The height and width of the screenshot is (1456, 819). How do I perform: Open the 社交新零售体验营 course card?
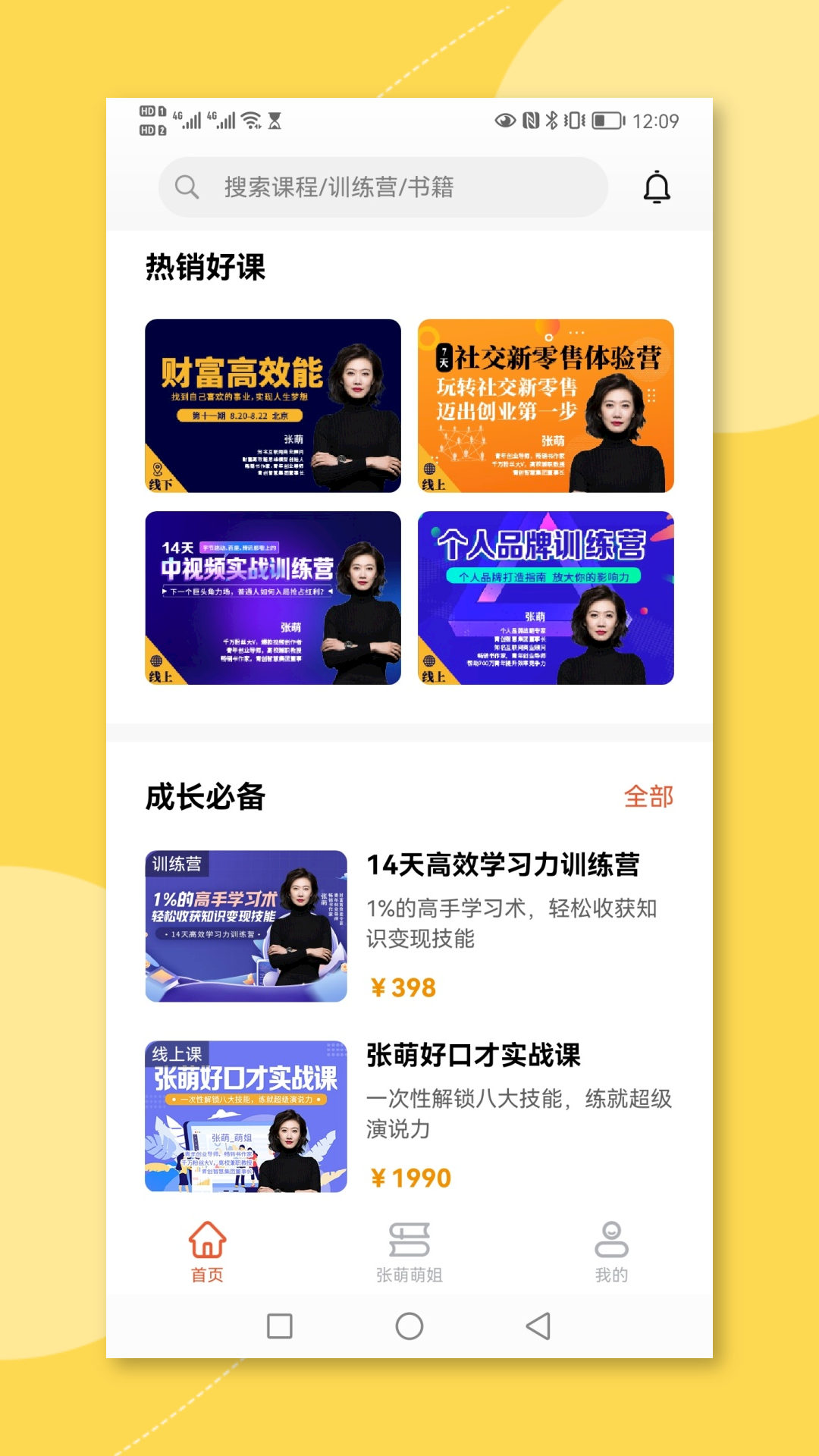(x=546, y=406)
